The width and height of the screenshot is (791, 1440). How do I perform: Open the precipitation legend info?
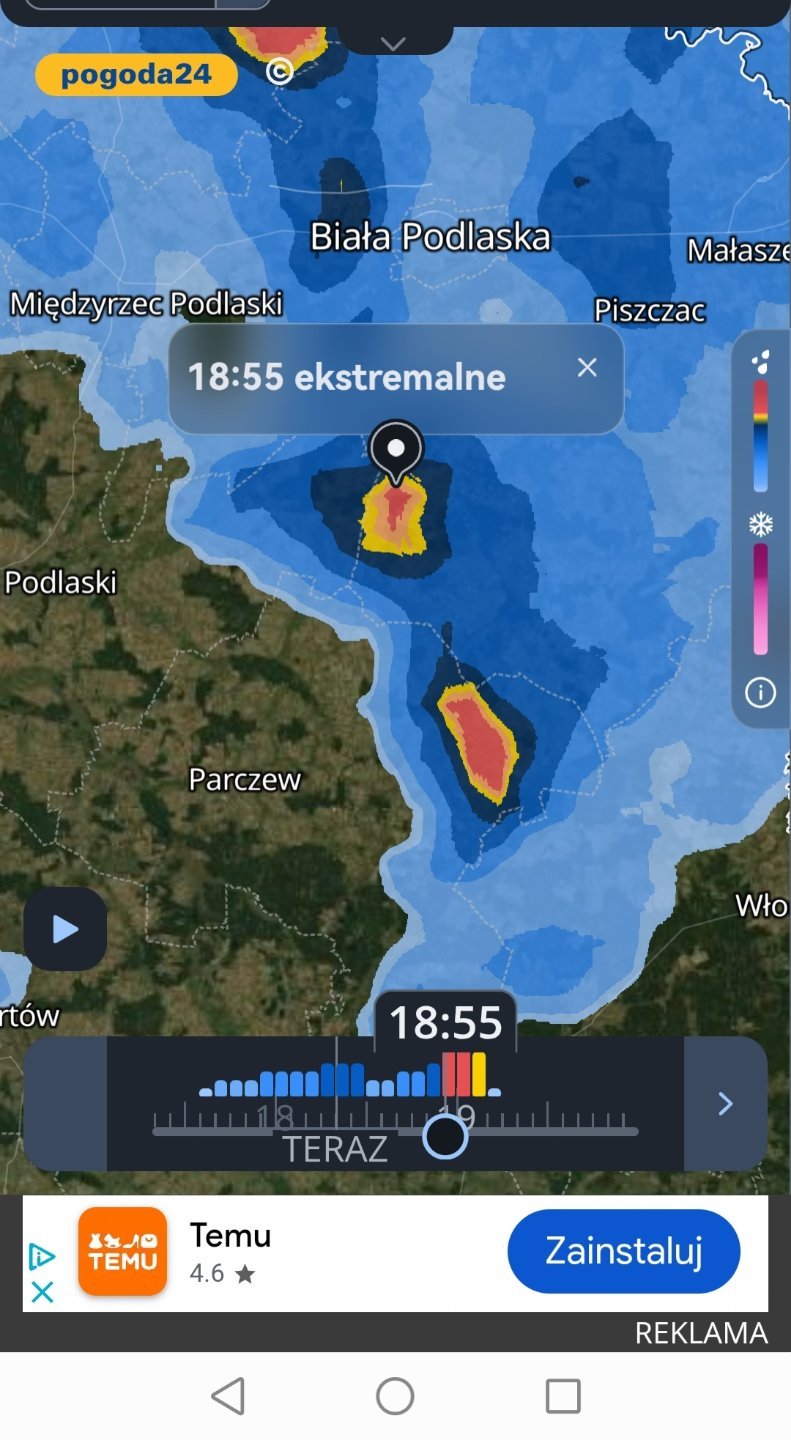click(760, 692)
